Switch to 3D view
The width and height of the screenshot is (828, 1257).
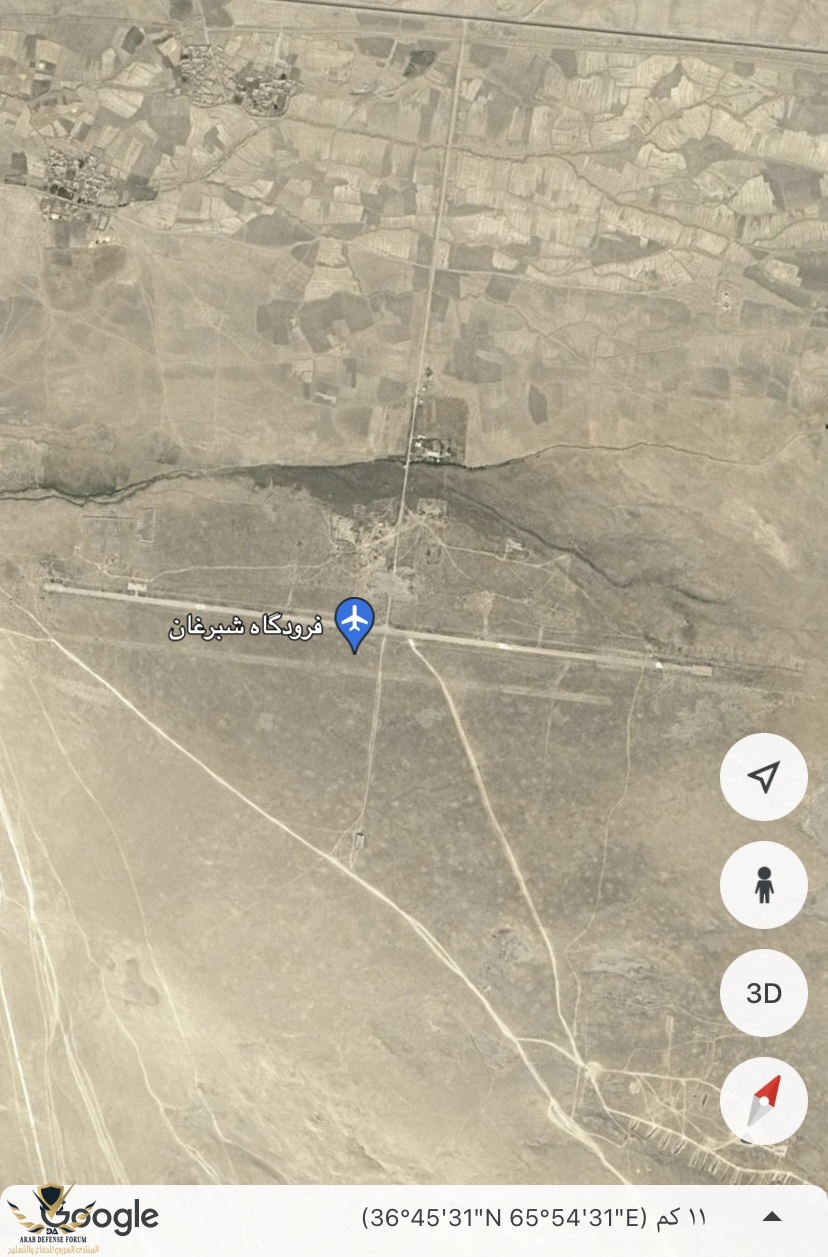point(763,993)
